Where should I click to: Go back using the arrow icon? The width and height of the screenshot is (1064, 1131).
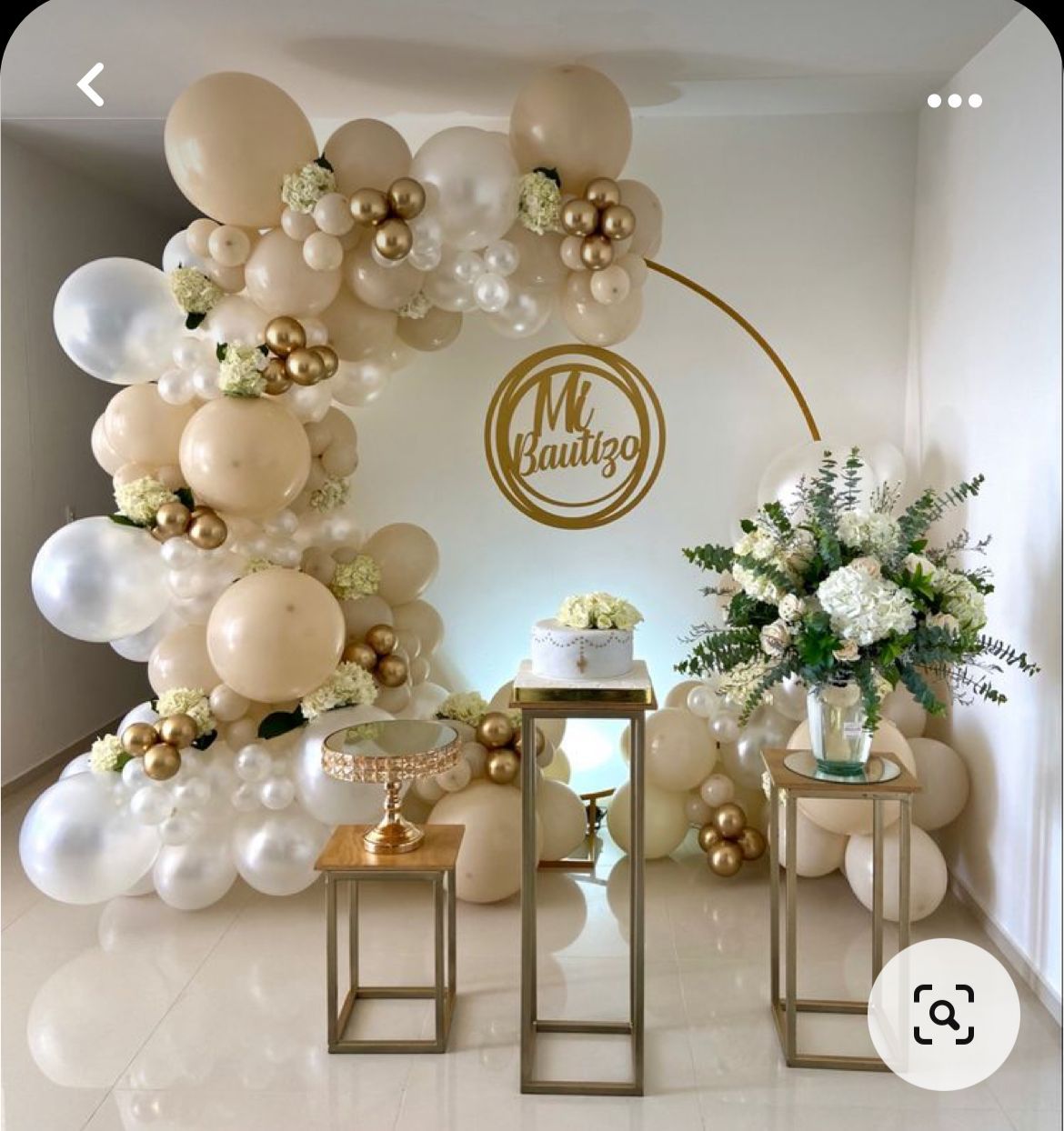pos(90,85)
